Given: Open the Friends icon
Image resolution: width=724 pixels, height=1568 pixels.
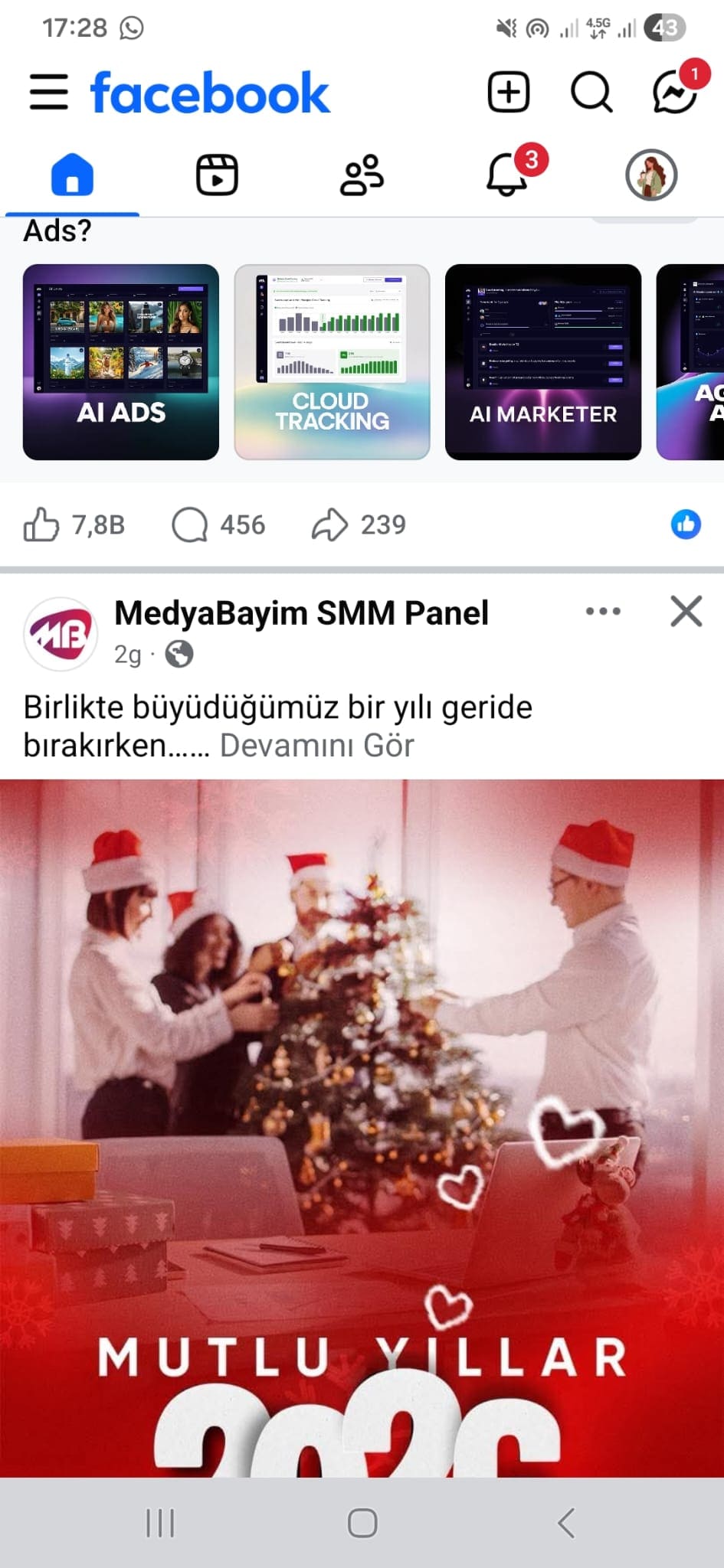Looking at the screenshot, I should coord(362,175).
